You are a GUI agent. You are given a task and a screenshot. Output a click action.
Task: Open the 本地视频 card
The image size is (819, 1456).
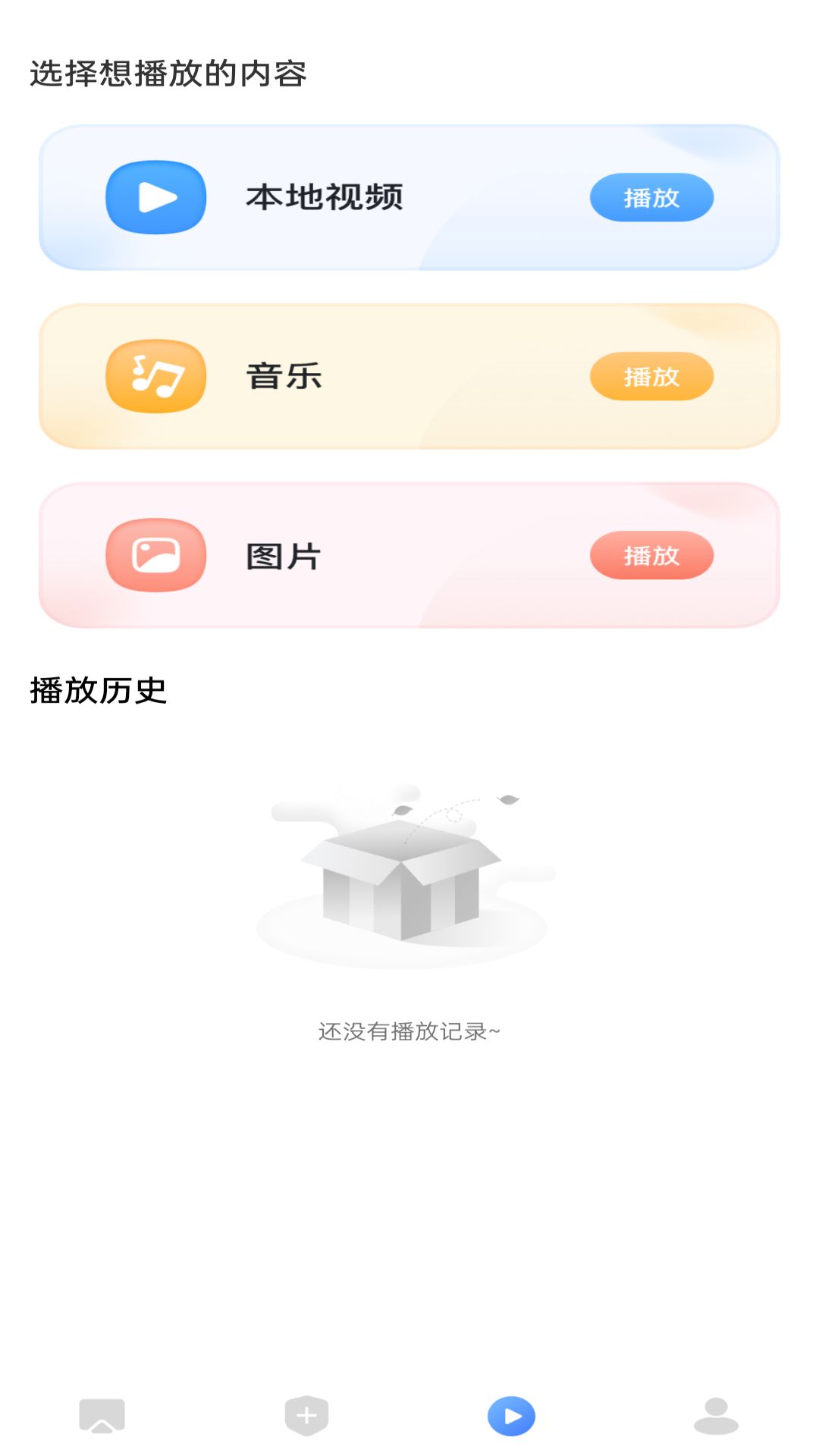[x=409, y=196]
